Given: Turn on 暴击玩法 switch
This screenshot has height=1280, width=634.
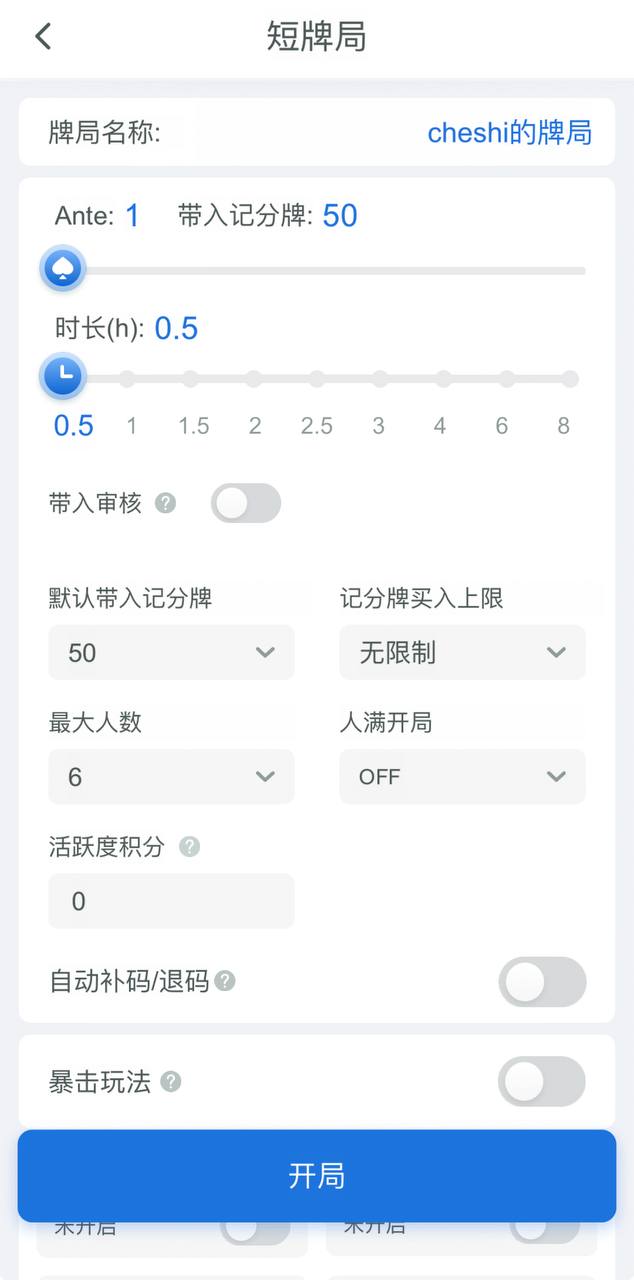Looking at the screenshot, I should coord(541,1081).
